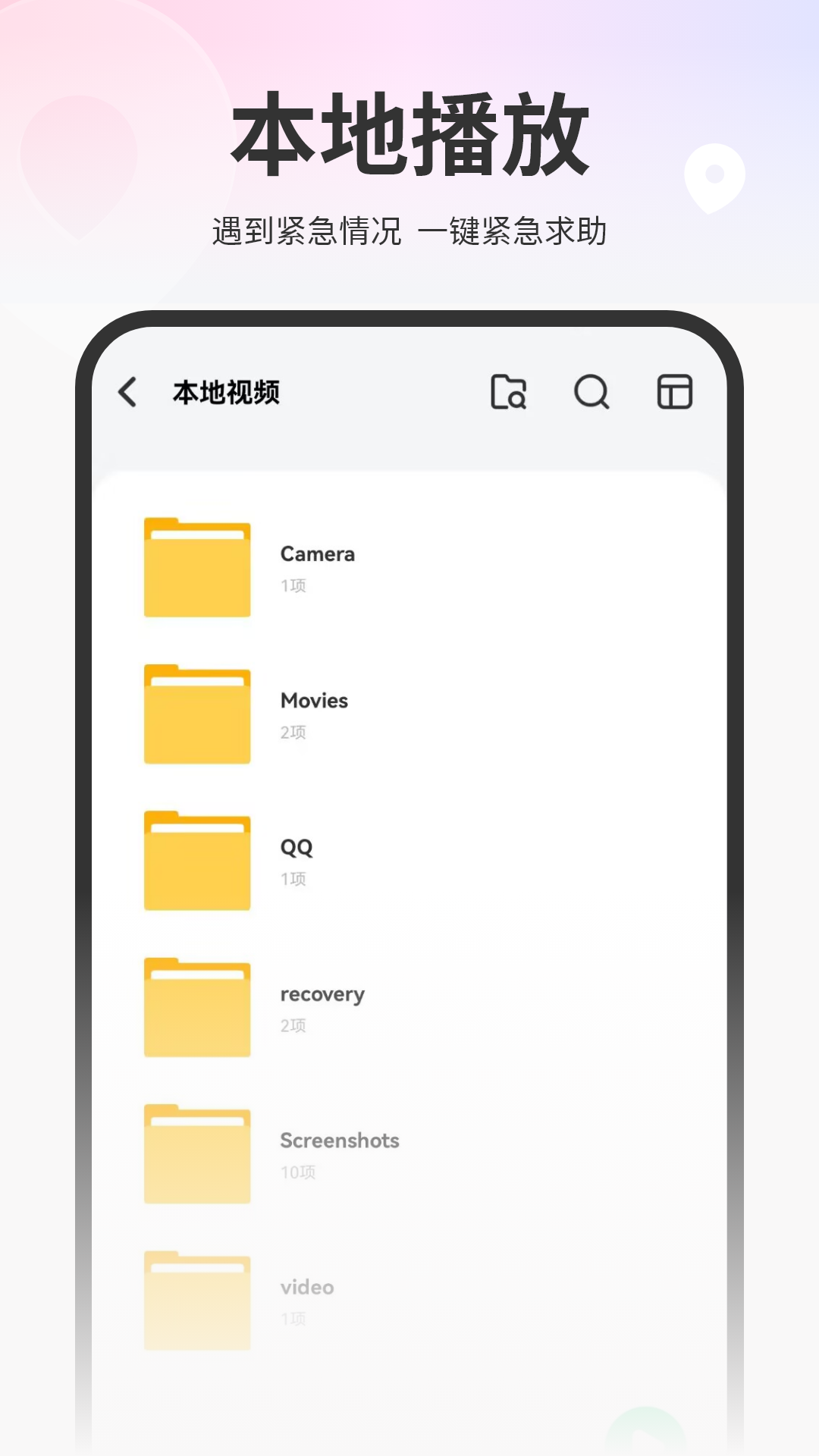Tap the yellow Camera folder icon
The width and height of the screenshot is (819, 1456).
coord(196,567)
